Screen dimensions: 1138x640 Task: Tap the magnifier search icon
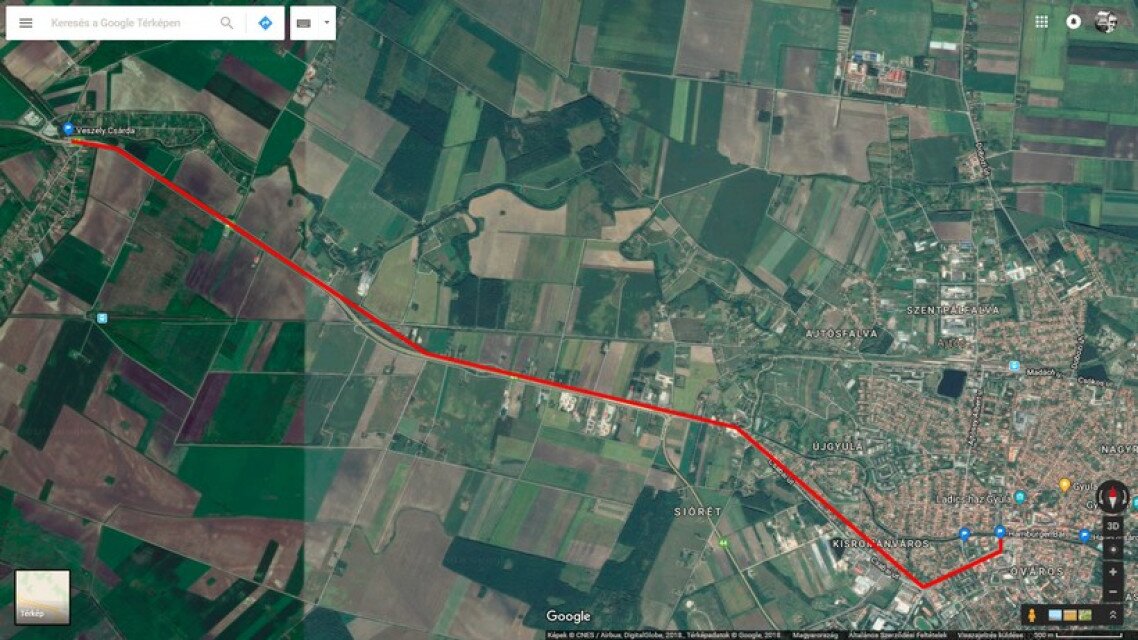[227, 22]
